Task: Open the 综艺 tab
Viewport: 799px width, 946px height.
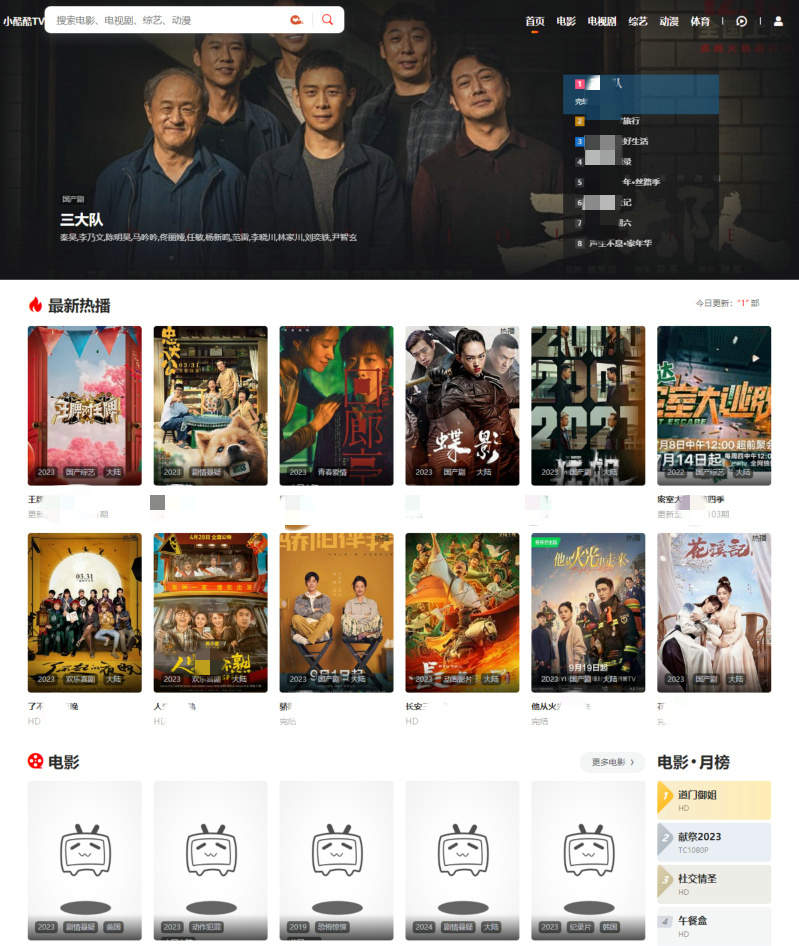Action: [637, 21]
